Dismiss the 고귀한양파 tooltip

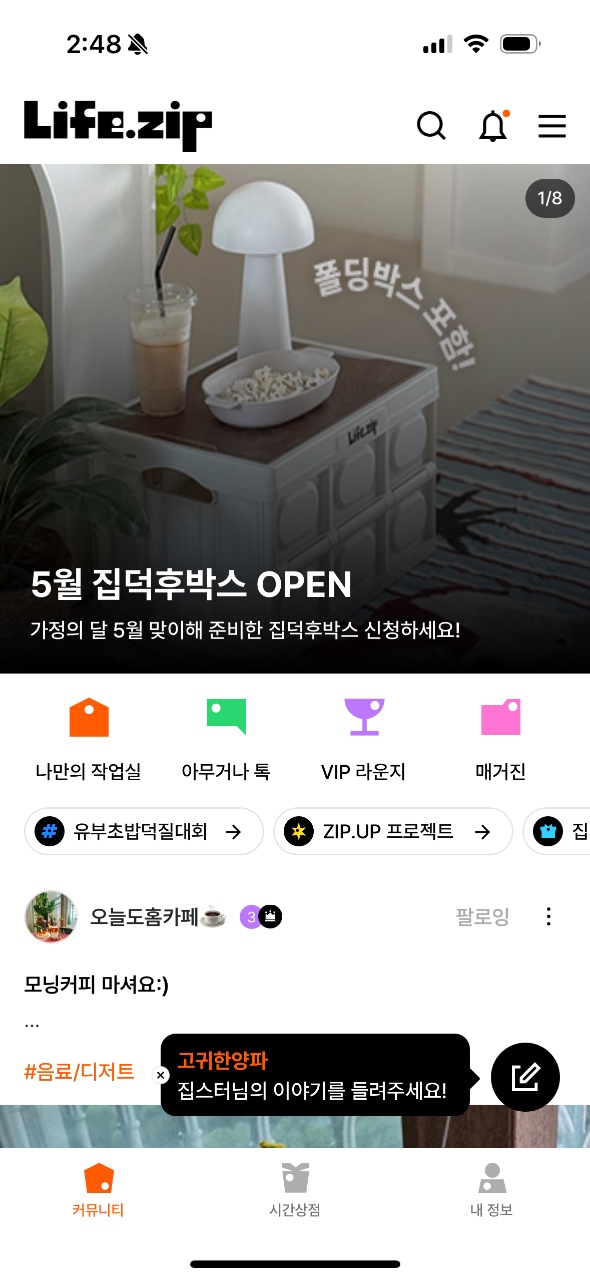coord(160,1075)
